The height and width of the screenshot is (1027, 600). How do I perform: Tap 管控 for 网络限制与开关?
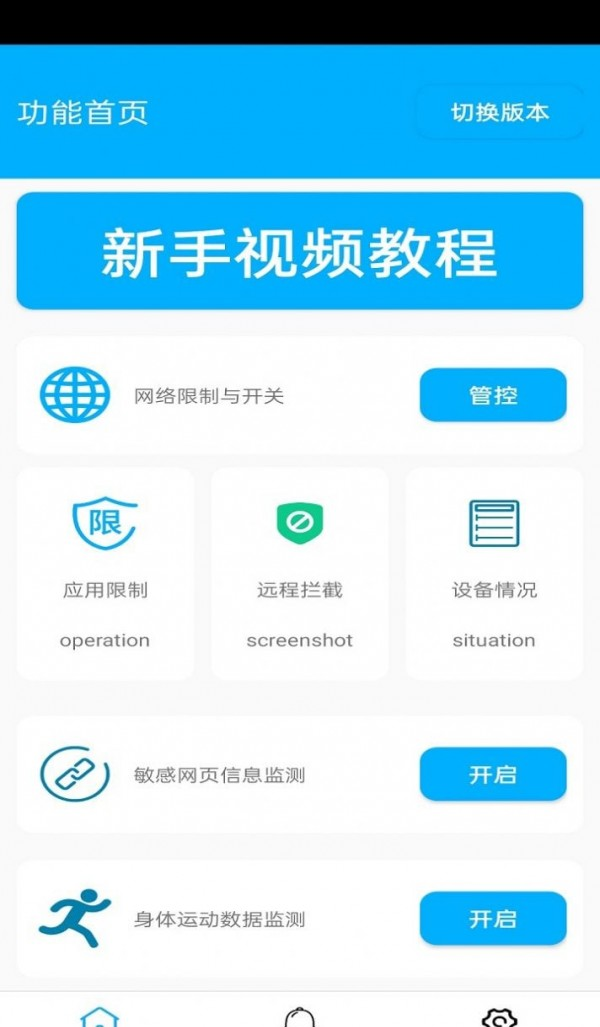pyautogui.click(x=492, y=395)
